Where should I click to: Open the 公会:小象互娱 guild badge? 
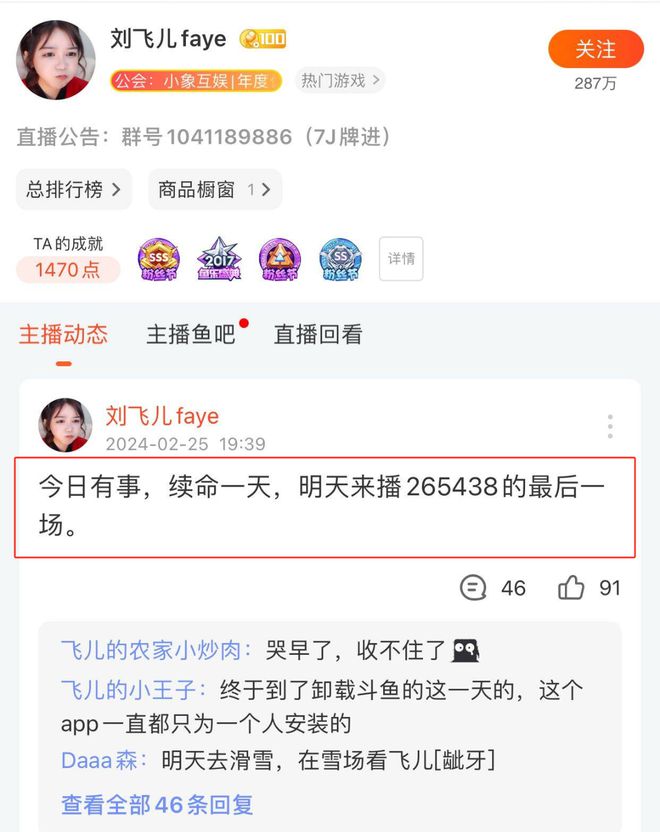pyautogui.click(x=196, y=81)
